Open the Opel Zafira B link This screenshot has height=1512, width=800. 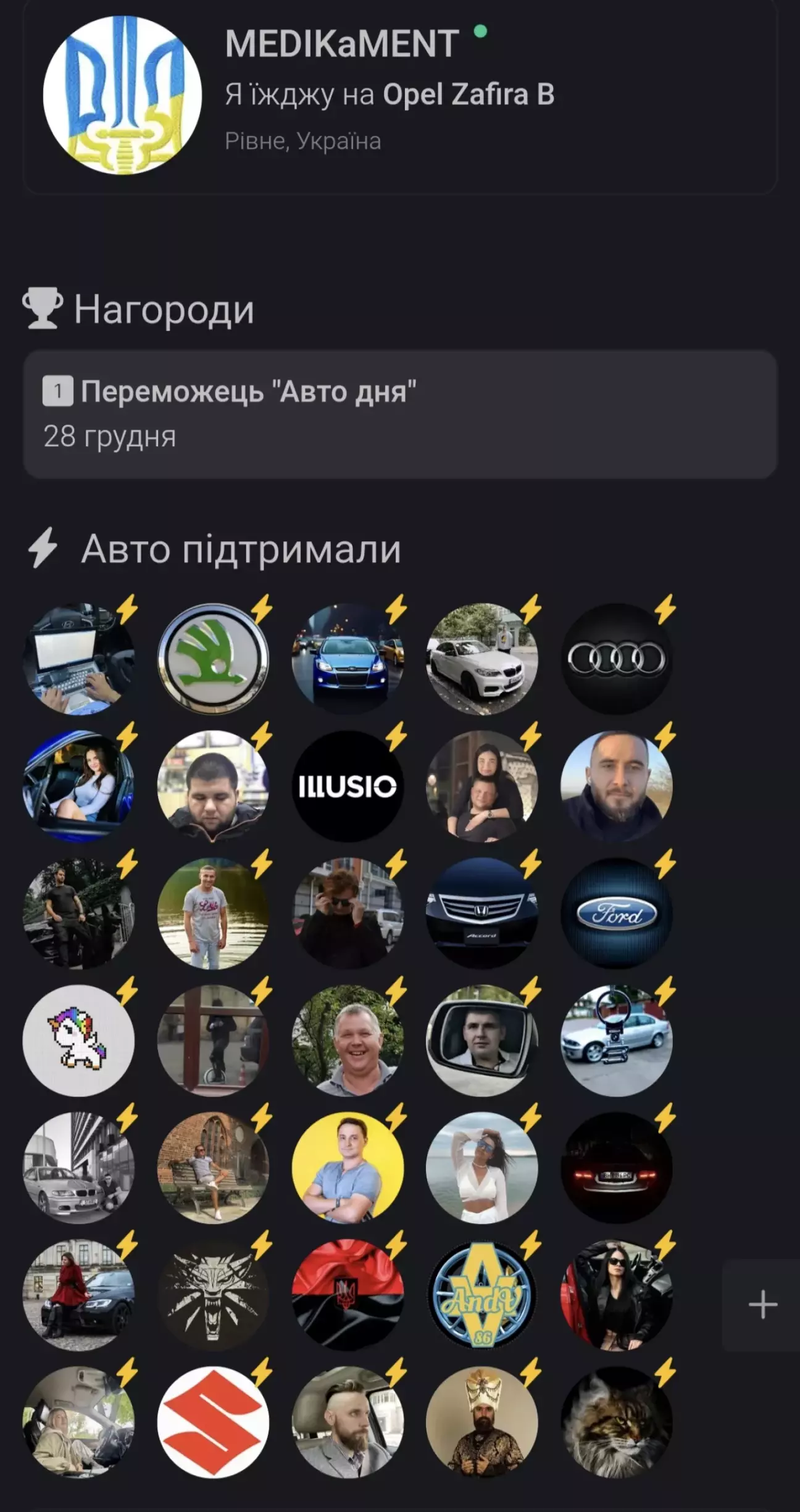pos(468,94)
